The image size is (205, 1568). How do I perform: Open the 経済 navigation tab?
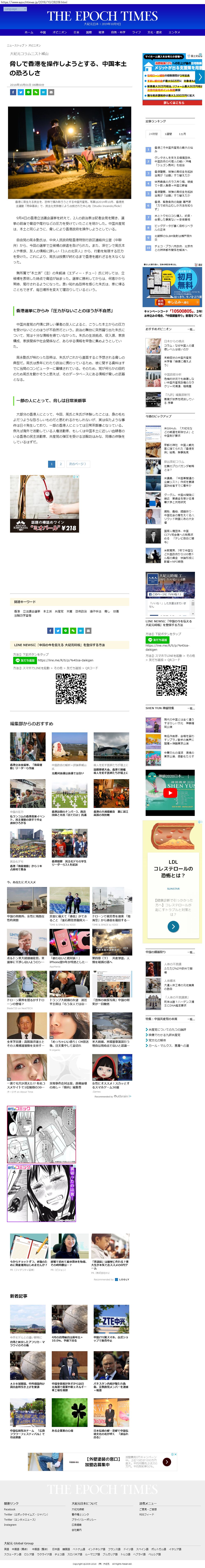point(102,32)
